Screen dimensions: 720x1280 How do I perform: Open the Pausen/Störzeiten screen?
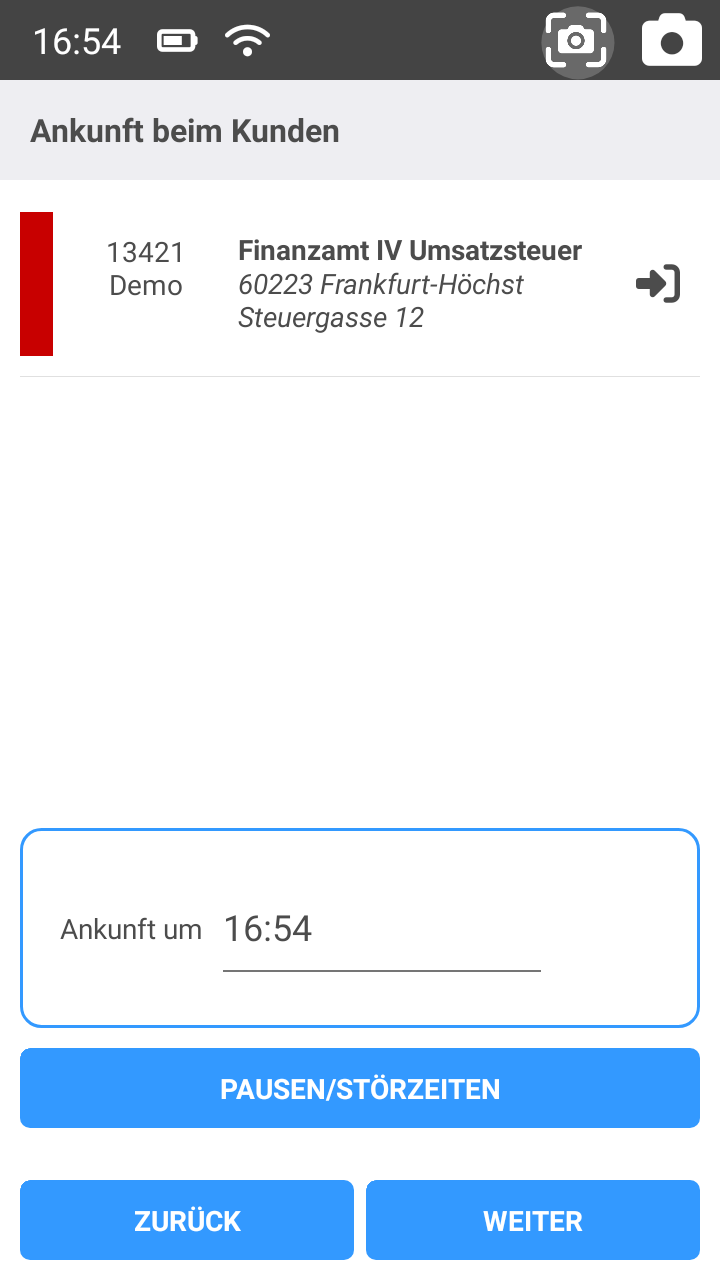(359, 1087)
